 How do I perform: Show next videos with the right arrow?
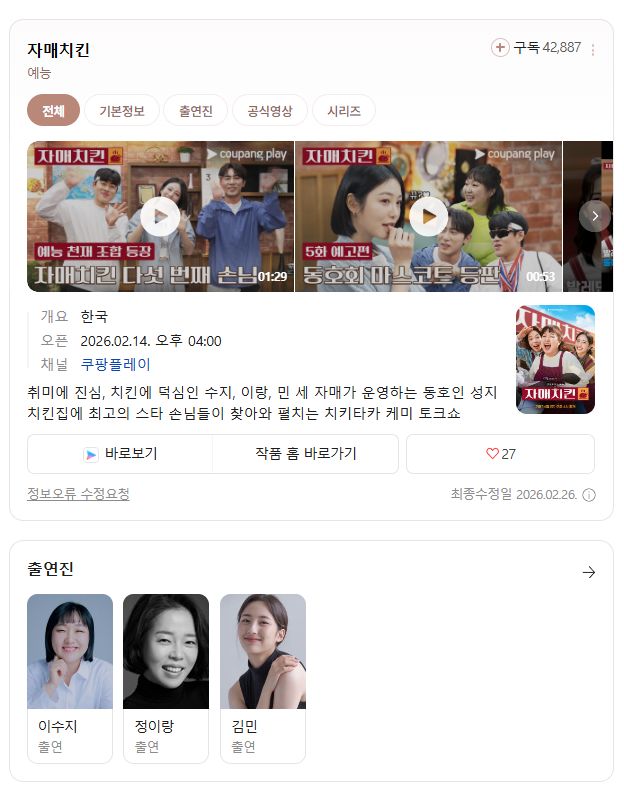coord(595,216)
